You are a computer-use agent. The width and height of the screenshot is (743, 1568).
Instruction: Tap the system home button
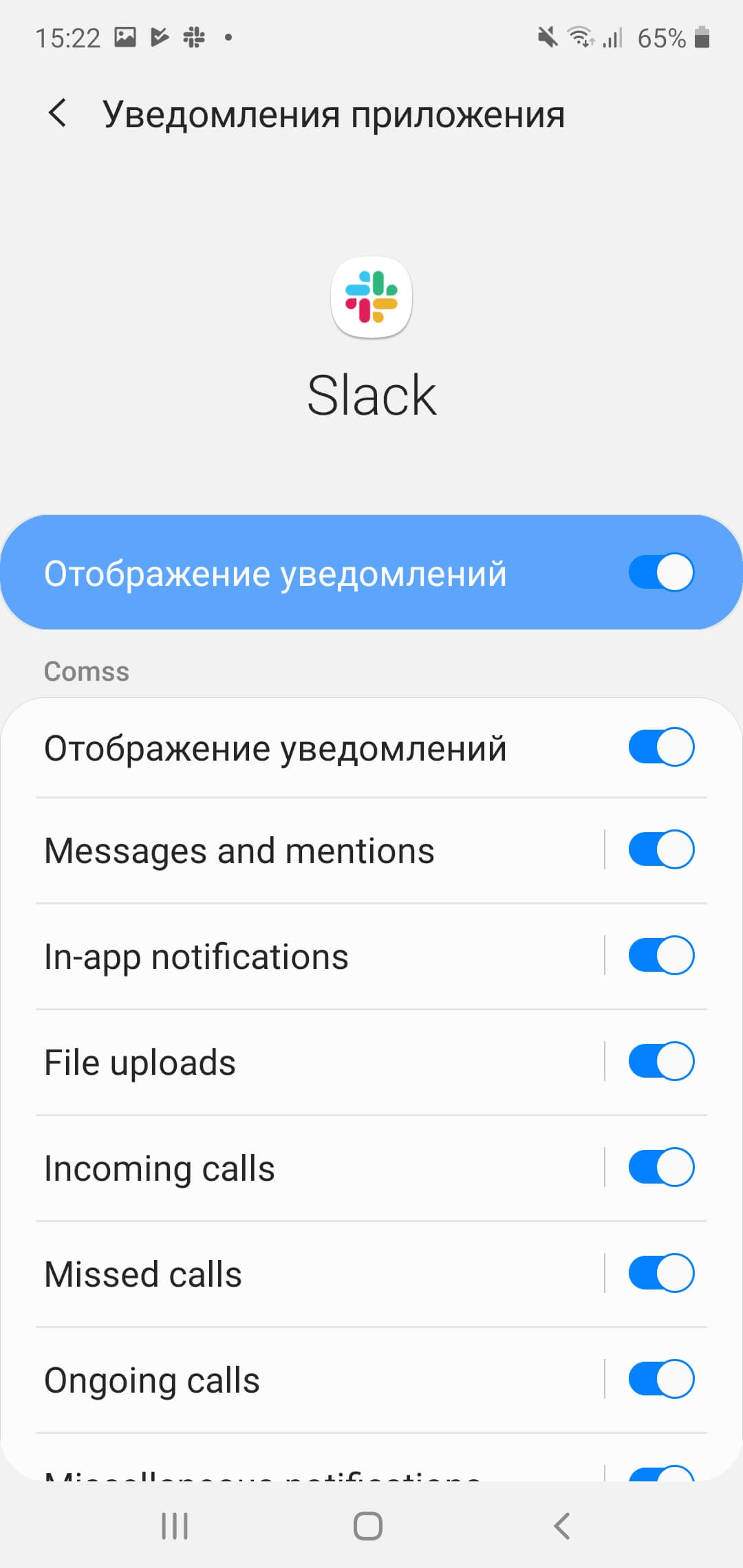click(368, 1526)
